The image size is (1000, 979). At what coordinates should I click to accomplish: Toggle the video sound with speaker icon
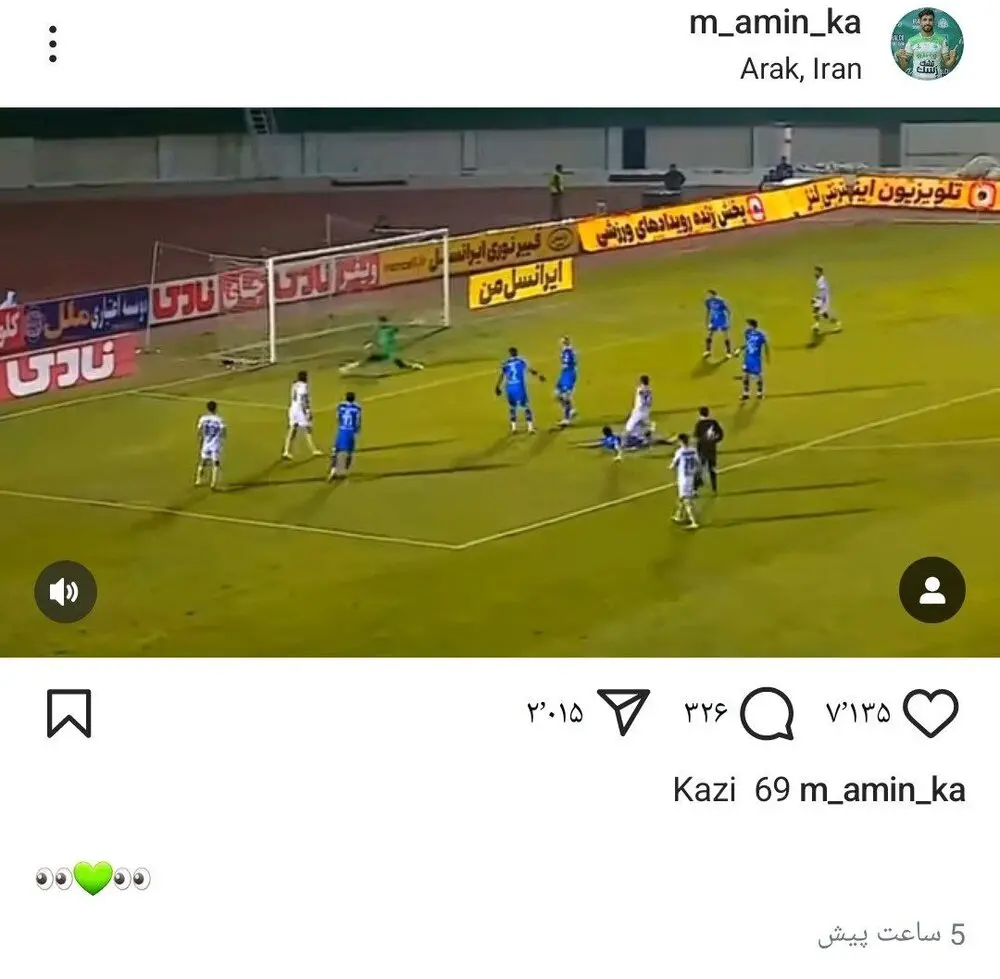(x=65, y=592)
